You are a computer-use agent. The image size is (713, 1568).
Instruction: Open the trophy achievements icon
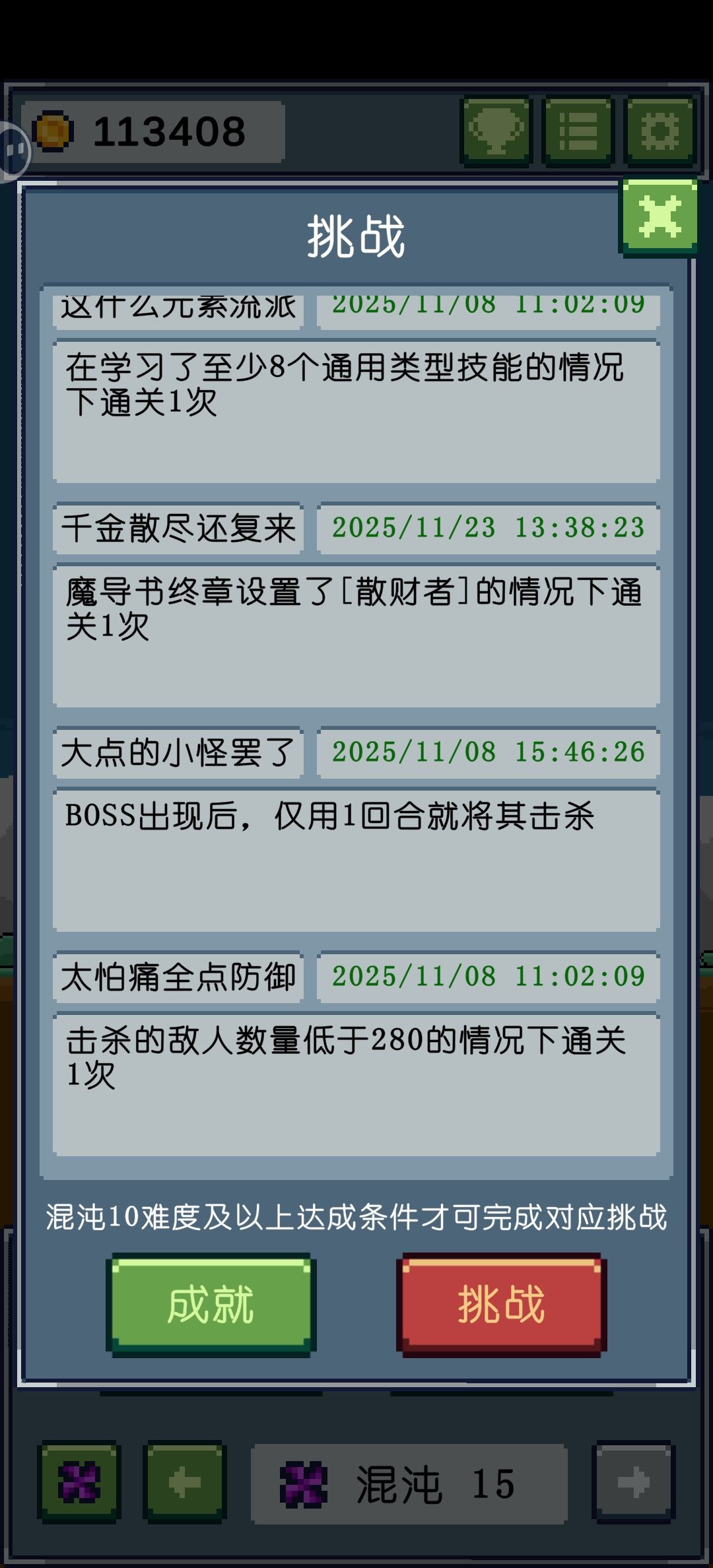click(496, 130)
